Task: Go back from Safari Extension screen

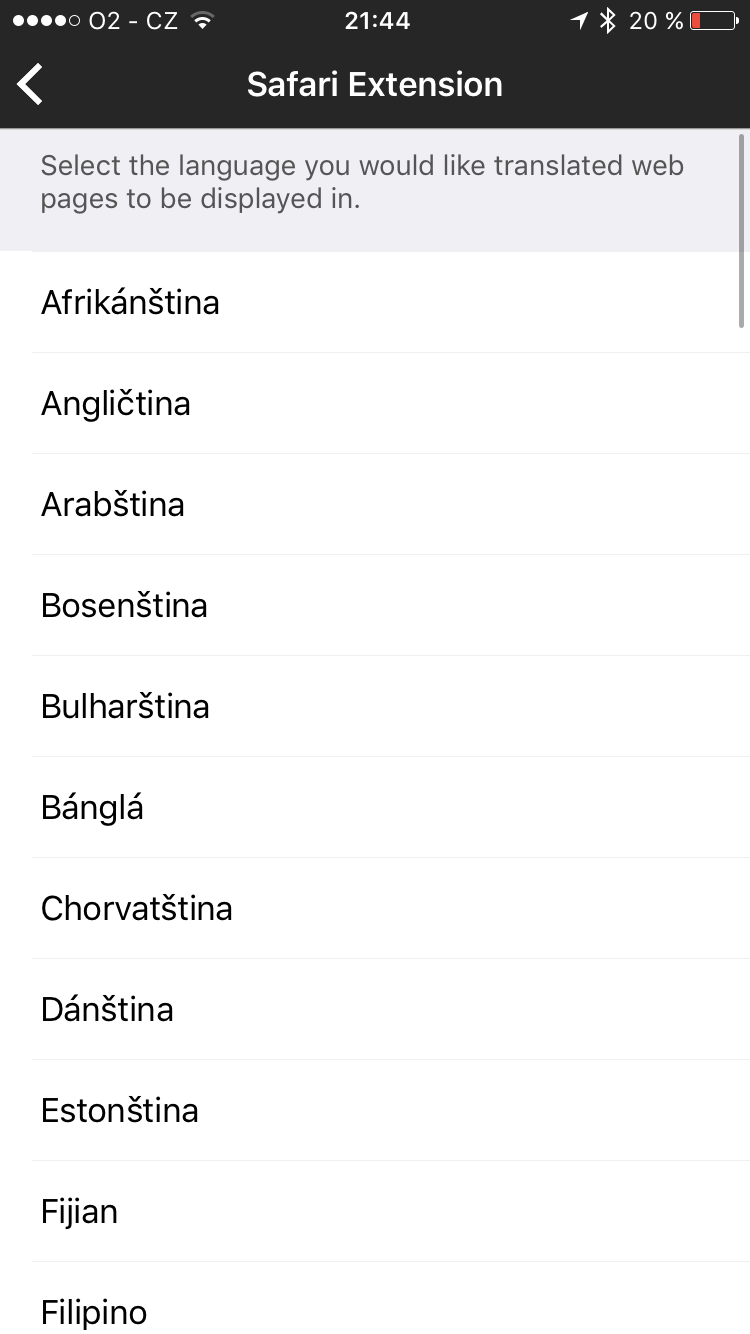Action: point(31,84)
